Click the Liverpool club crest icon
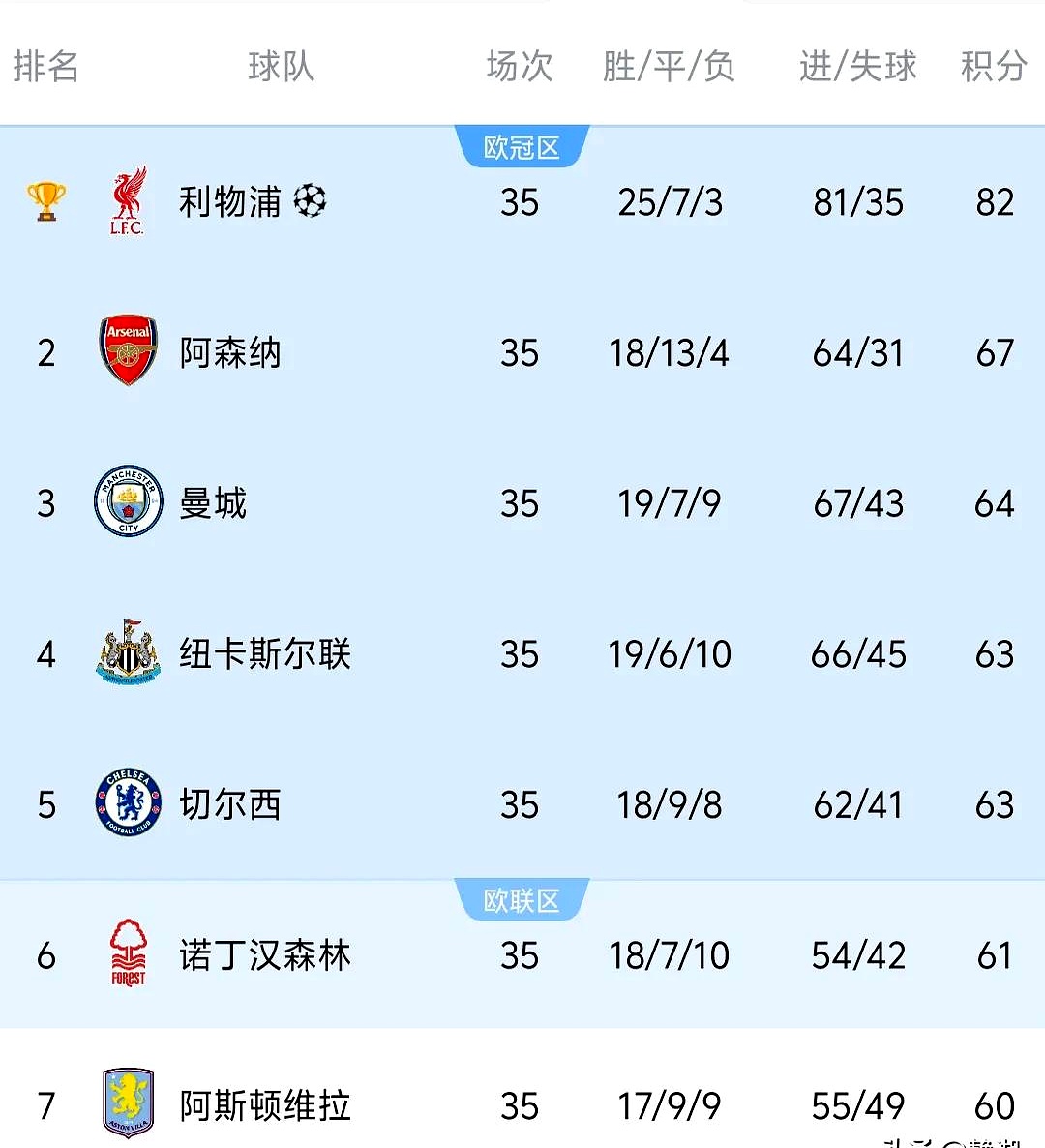 click(x=129, y=200)
